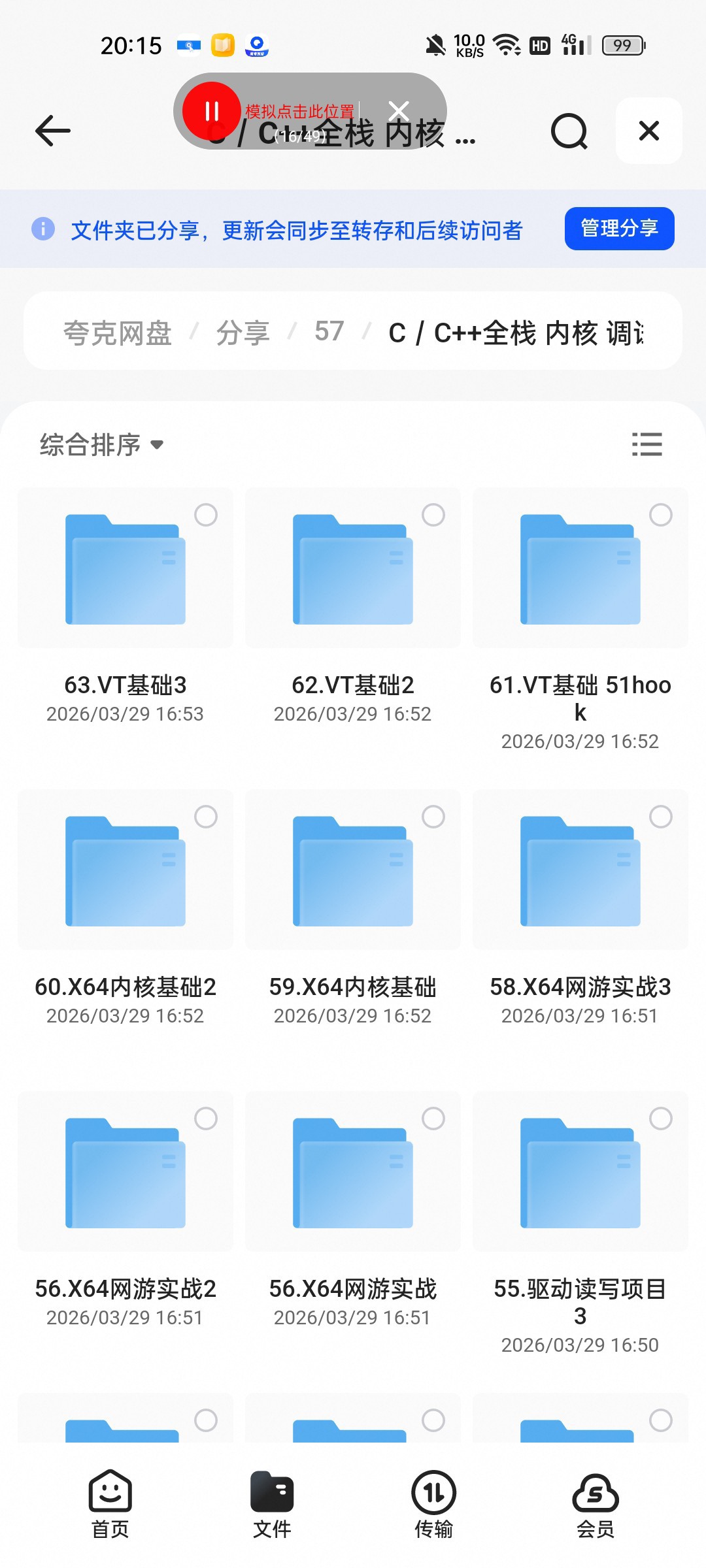Tick the circle on 58.X64网游实战3
This screenshot has width=706, height=1568.
660,817
